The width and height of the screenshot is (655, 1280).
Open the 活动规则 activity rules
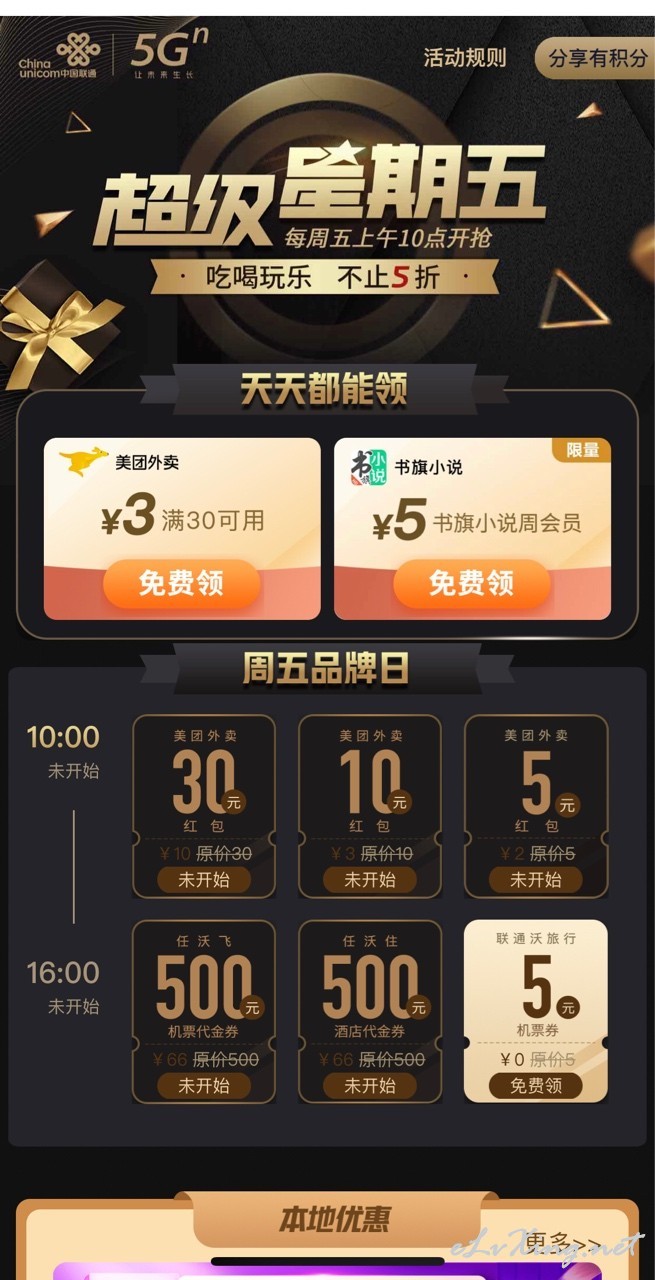pyautogui.click(x=465, y=58)
